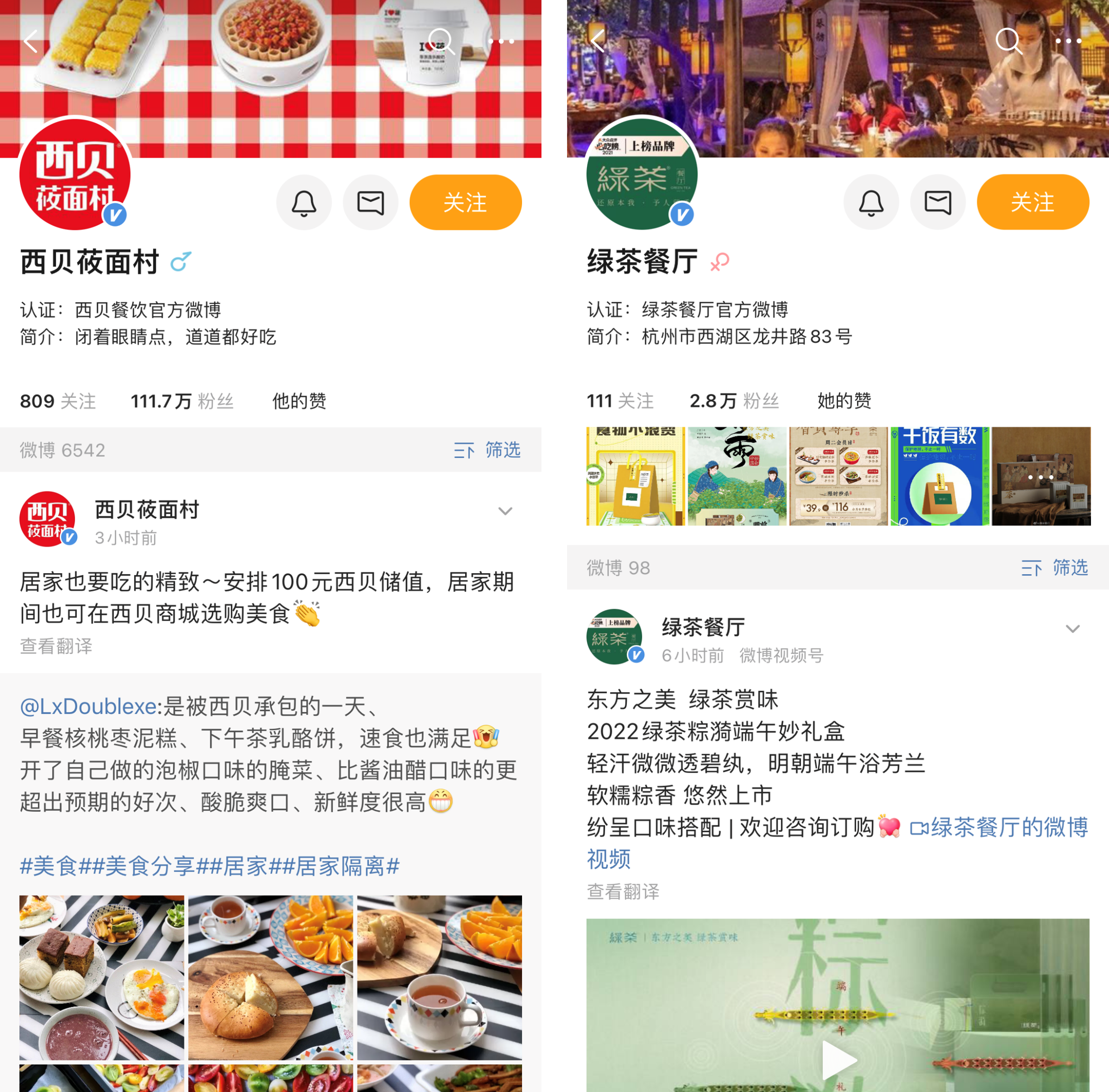
Task: Open notification bell on 西贝莜面村 profile
Action: coord(304,202)
